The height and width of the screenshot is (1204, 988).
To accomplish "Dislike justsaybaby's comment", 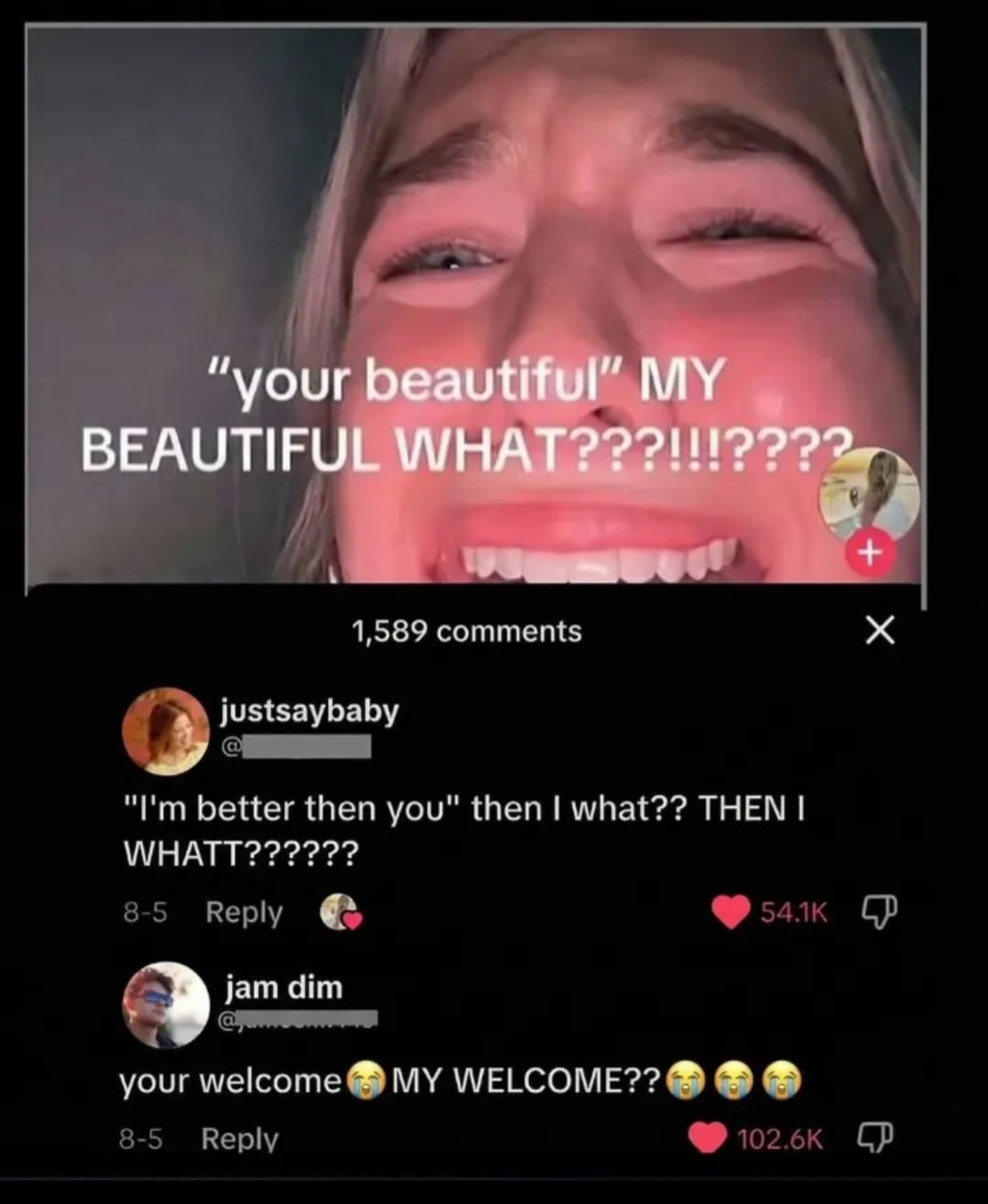I will point(879,911).
